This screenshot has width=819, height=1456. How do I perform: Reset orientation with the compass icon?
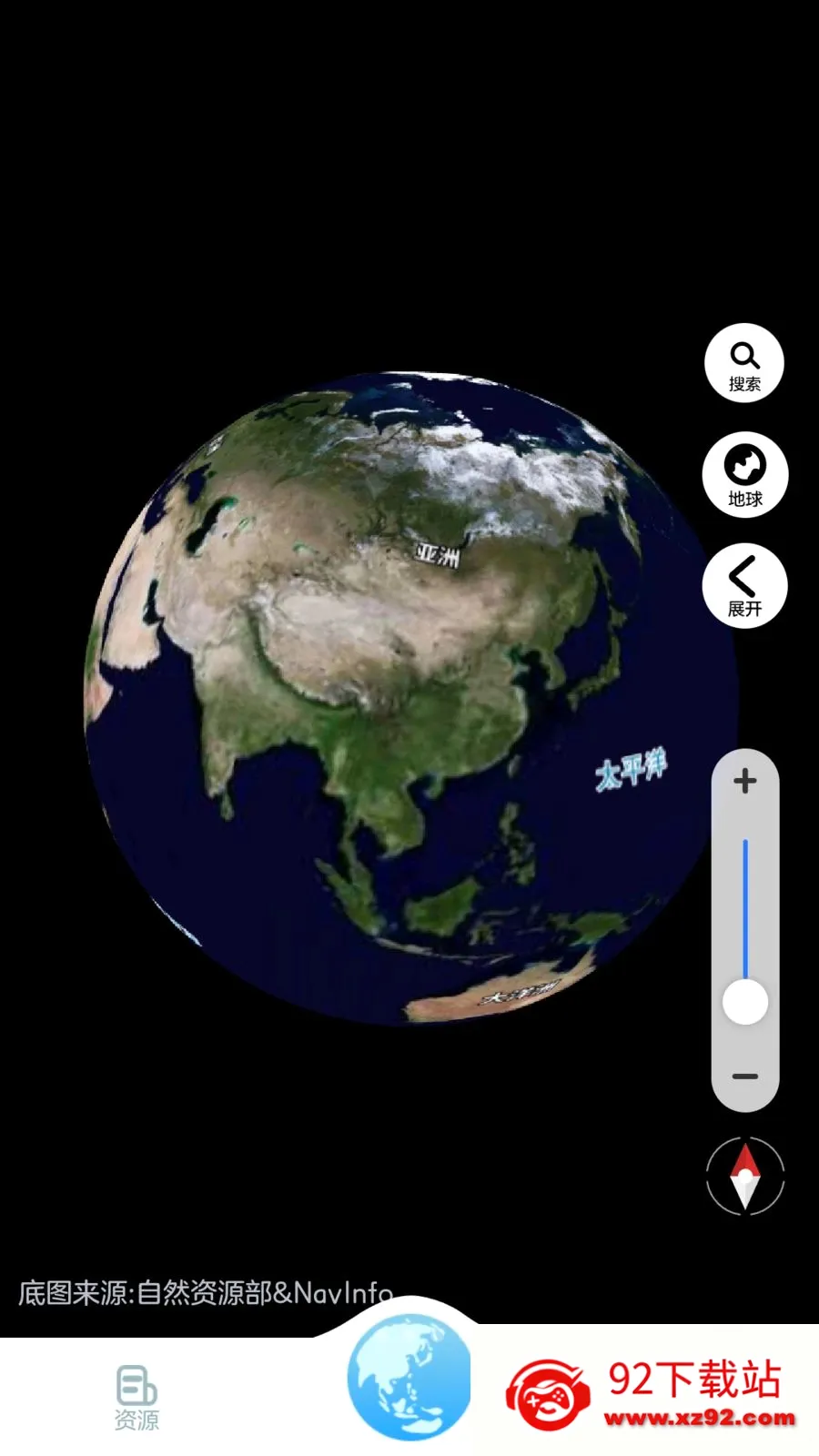pyautogui.click(x=745, y=1176)
